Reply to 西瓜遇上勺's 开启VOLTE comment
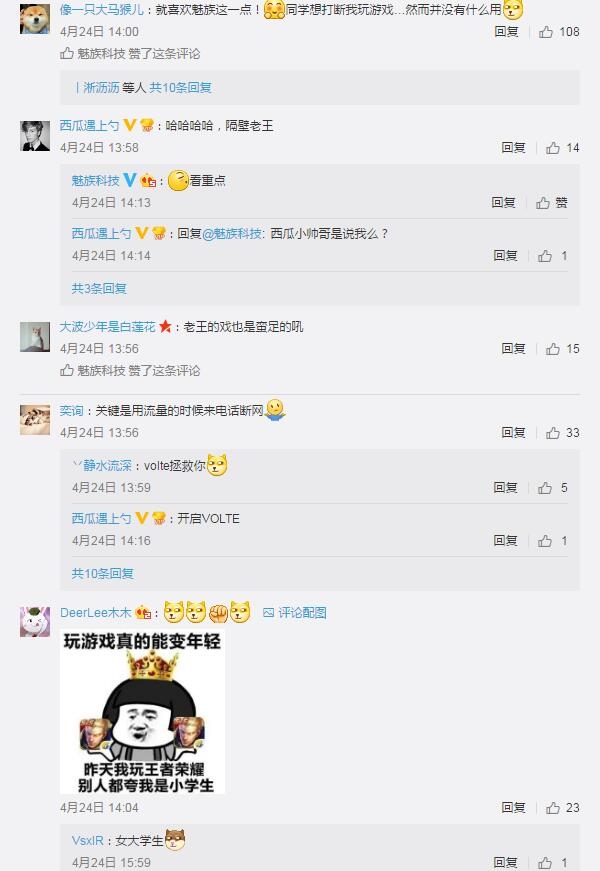The width and height of the screenshot is (600, 871). 505,541
